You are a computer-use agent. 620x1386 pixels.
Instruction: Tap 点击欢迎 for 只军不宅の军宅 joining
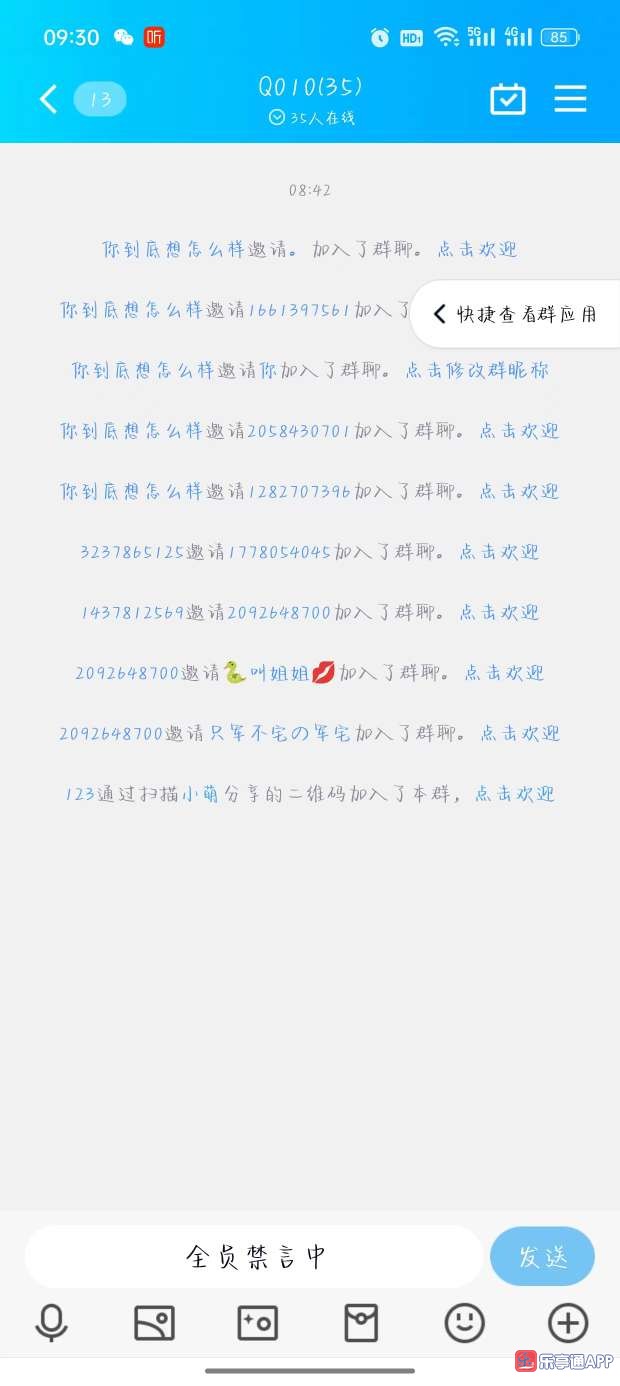point(520,733)
